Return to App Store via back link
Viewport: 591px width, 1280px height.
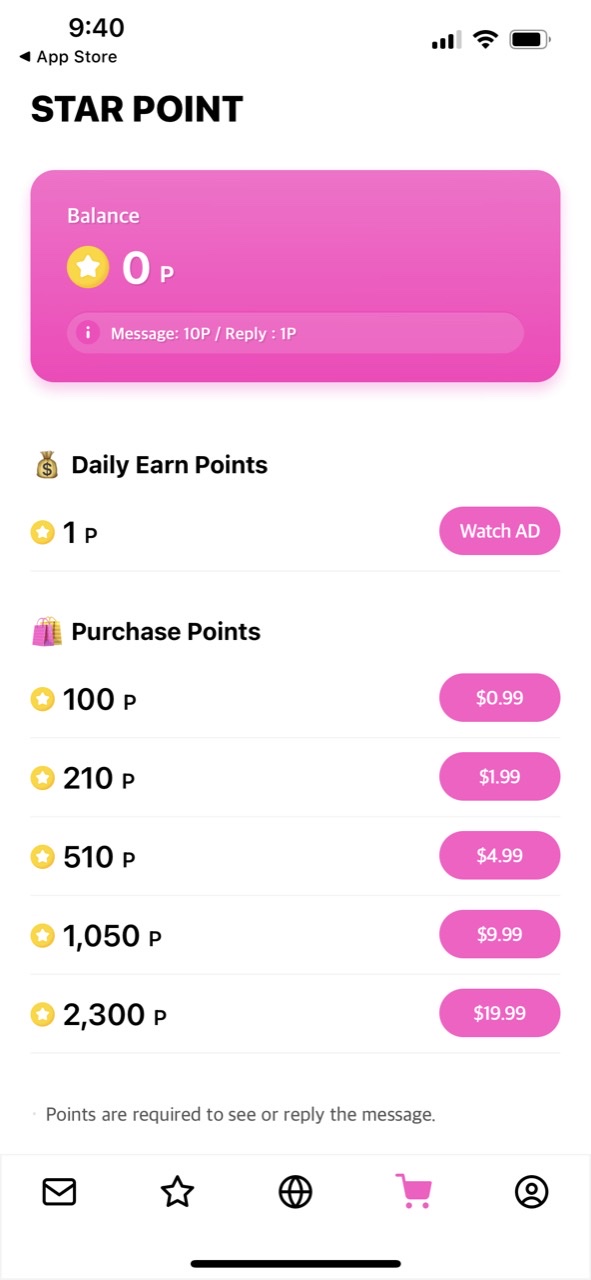68,57
